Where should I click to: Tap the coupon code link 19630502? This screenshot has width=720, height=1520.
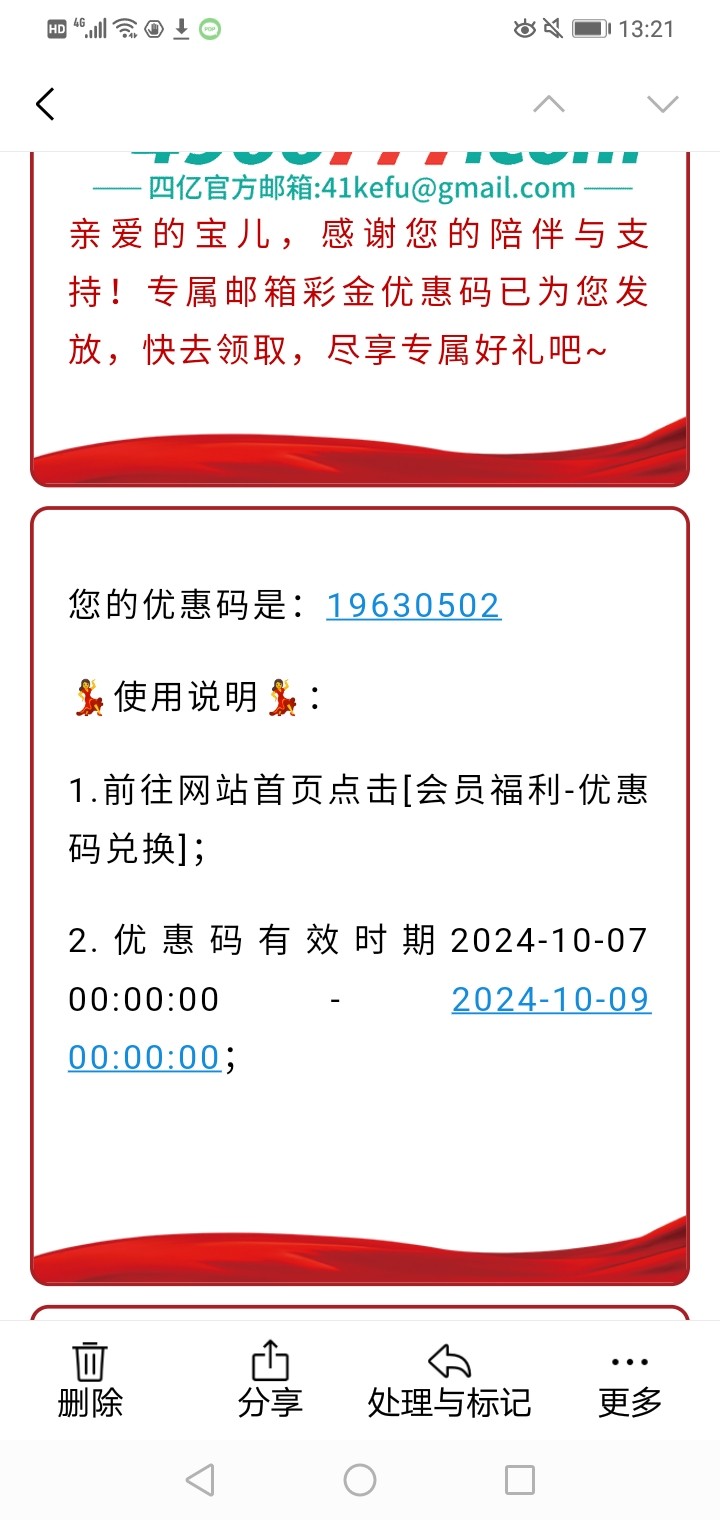(413, 605)
